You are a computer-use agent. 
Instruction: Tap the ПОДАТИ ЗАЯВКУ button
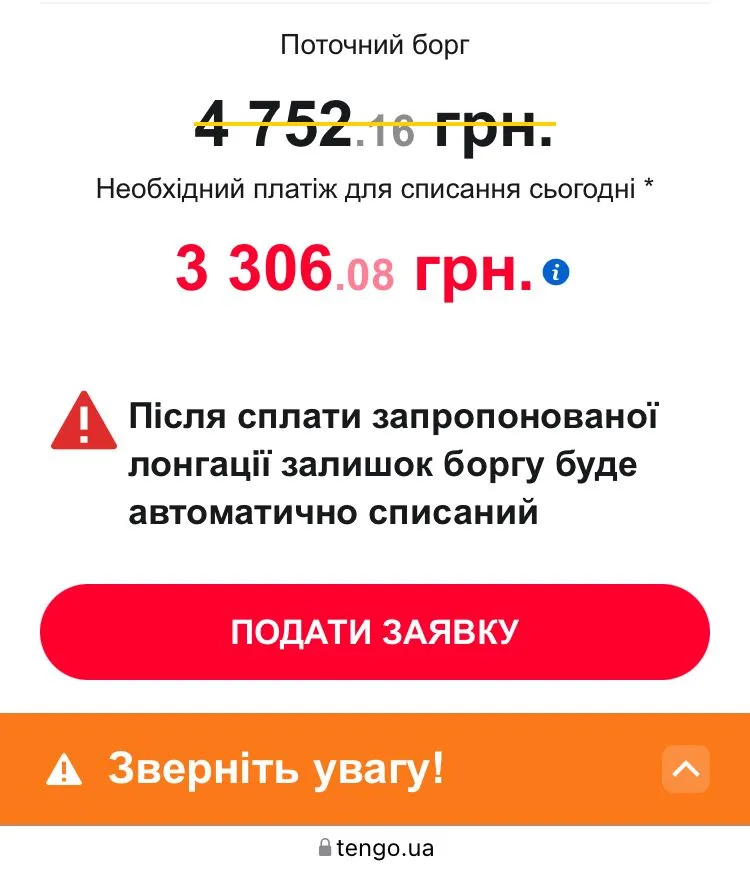(374, 632)
